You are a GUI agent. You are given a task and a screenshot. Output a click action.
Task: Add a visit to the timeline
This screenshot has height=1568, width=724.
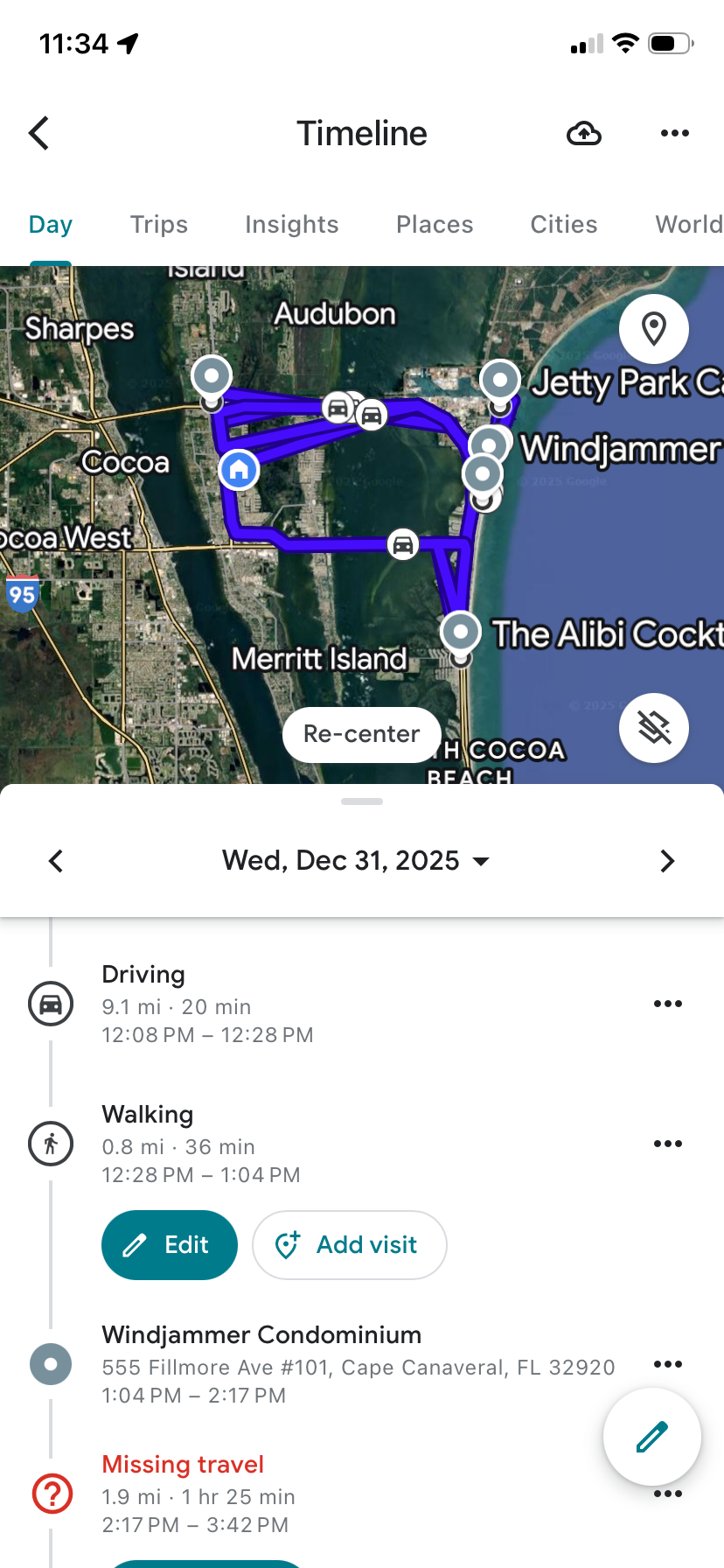(349, 1245)
